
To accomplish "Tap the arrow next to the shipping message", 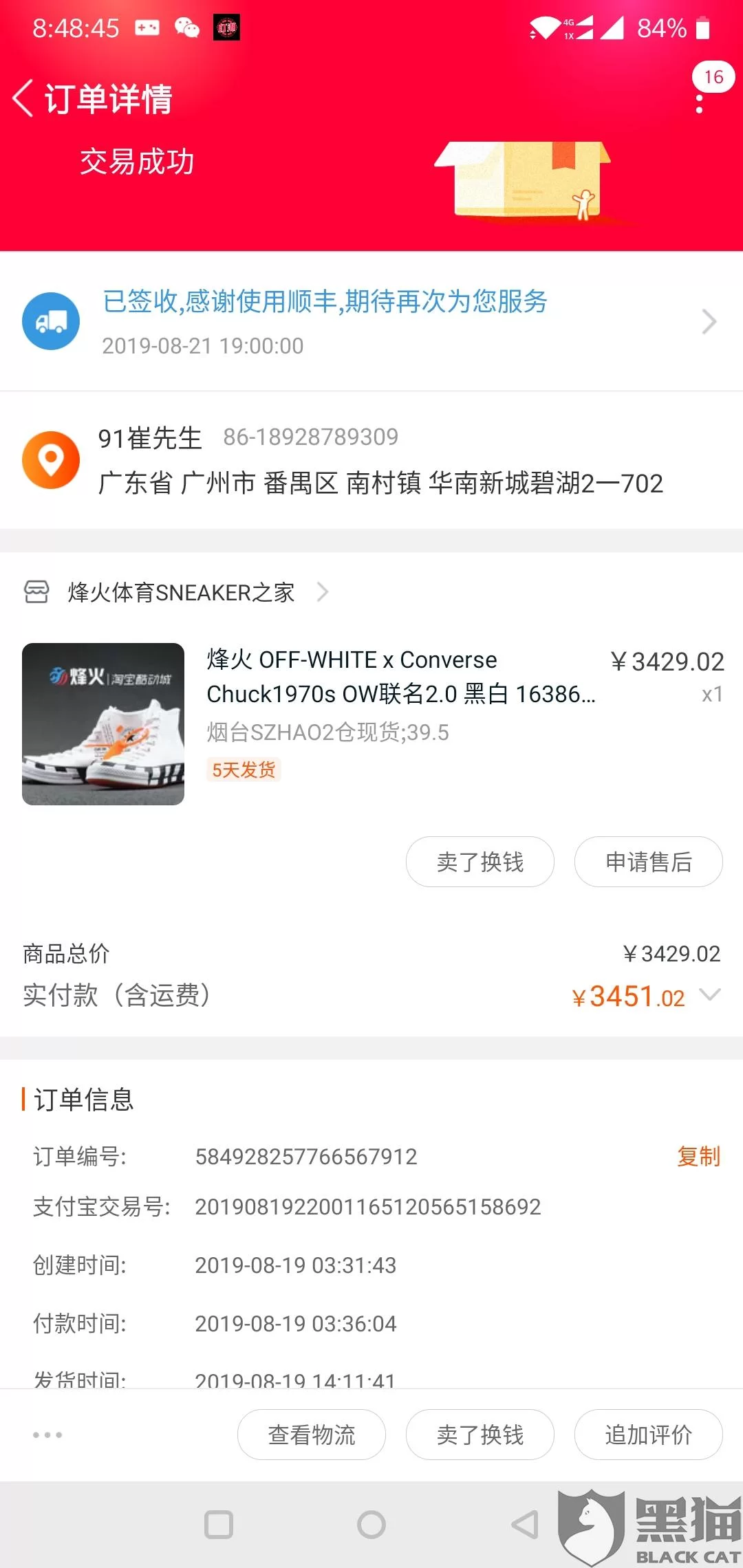I will coord(709,320).
